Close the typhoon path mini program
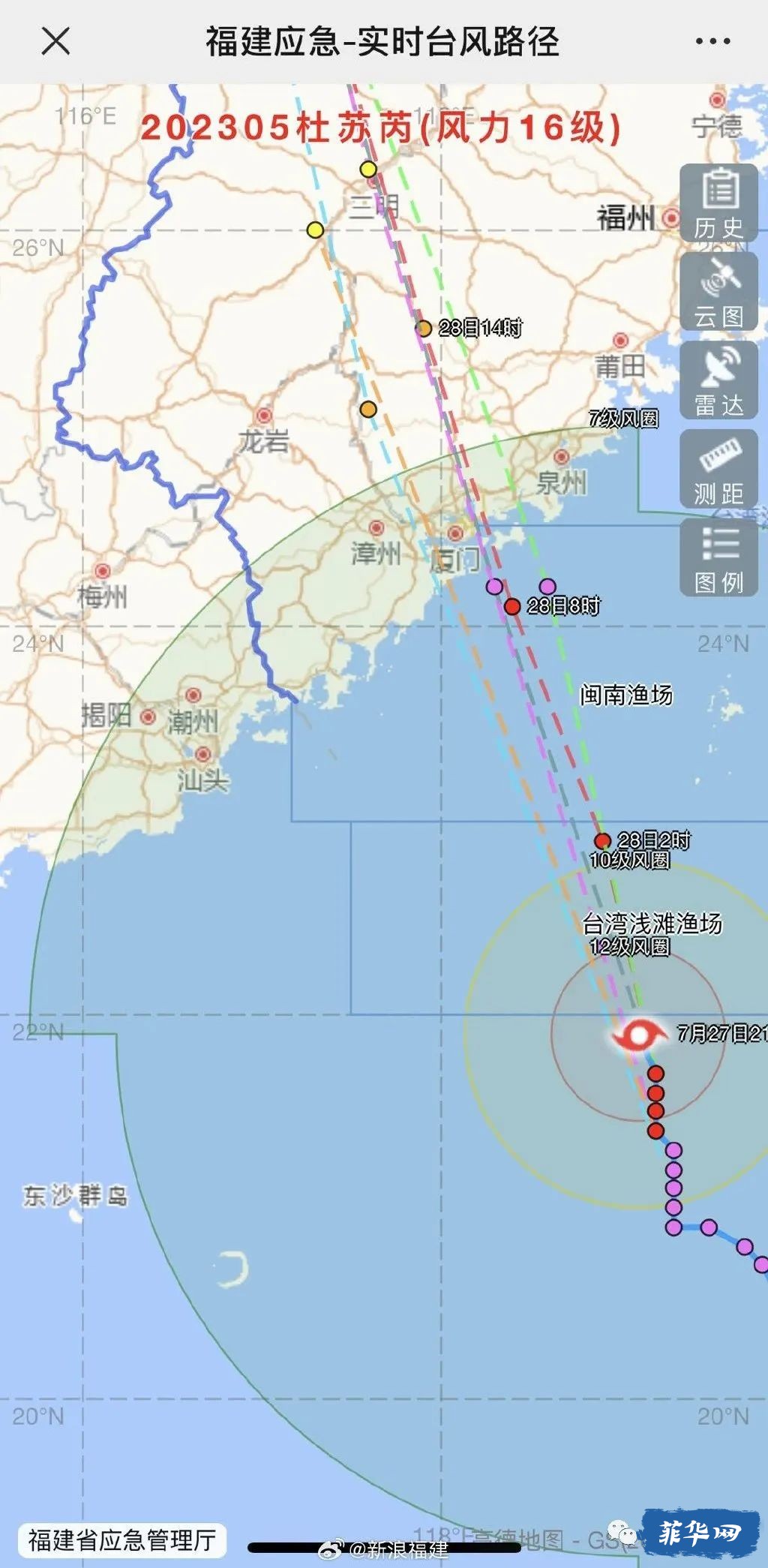 (x=55, y=41)
